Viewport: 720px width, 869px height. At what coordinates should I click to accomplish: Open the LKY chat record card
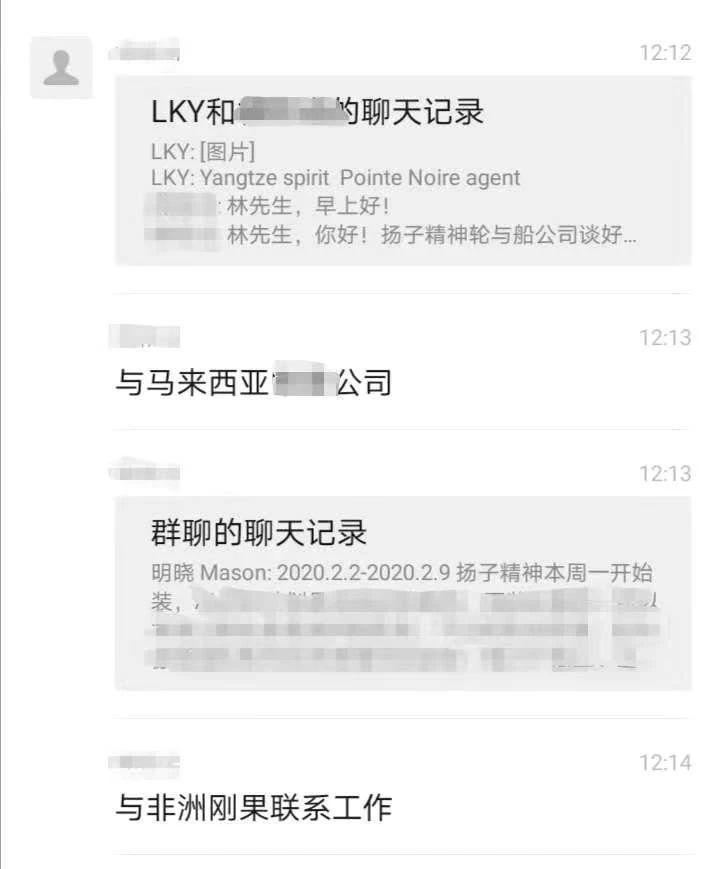click(x=403, y=171)
